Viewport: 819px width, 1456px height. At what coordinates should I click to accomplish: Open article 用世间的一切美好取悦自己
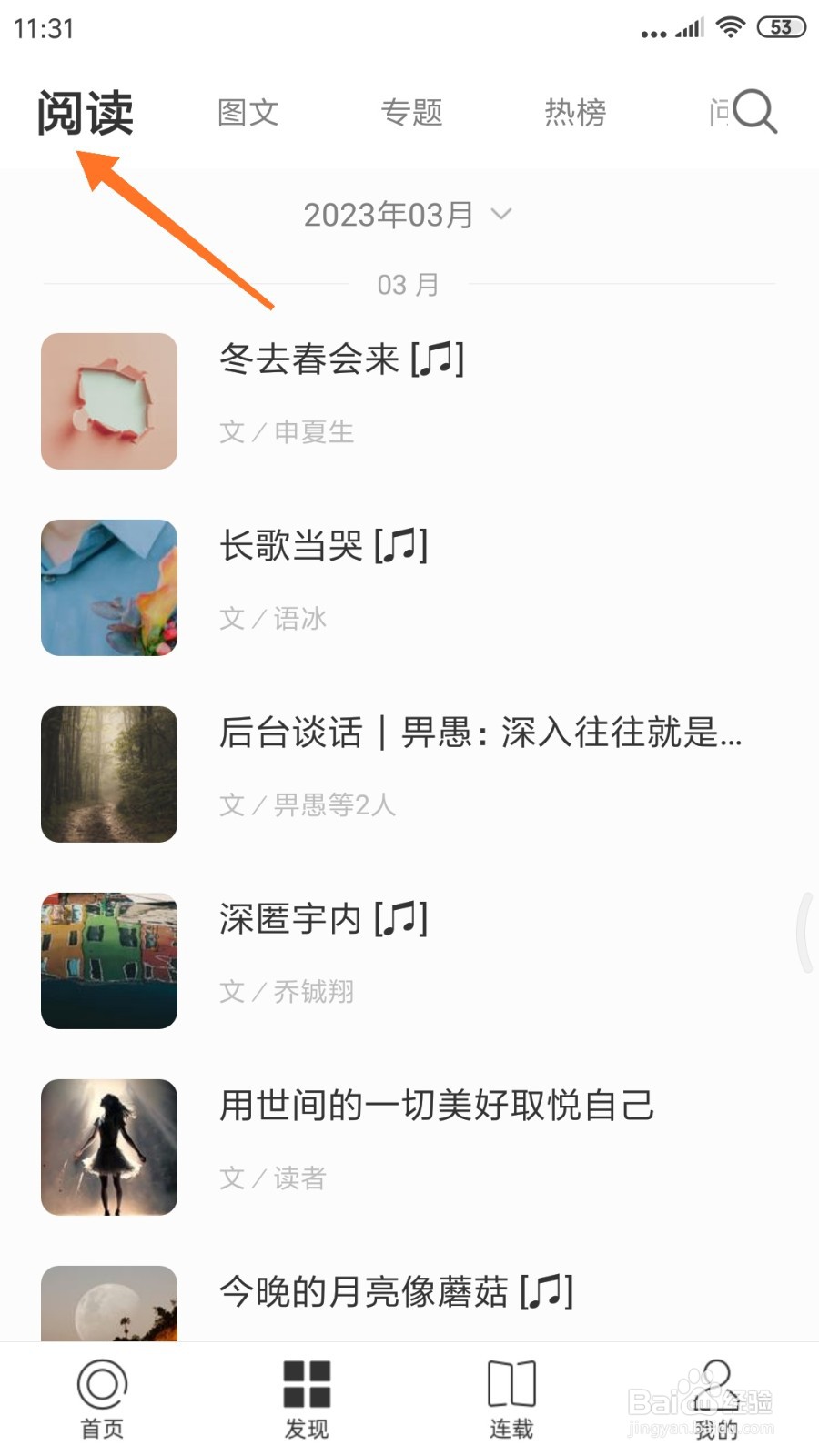[x=437, y=1106]
